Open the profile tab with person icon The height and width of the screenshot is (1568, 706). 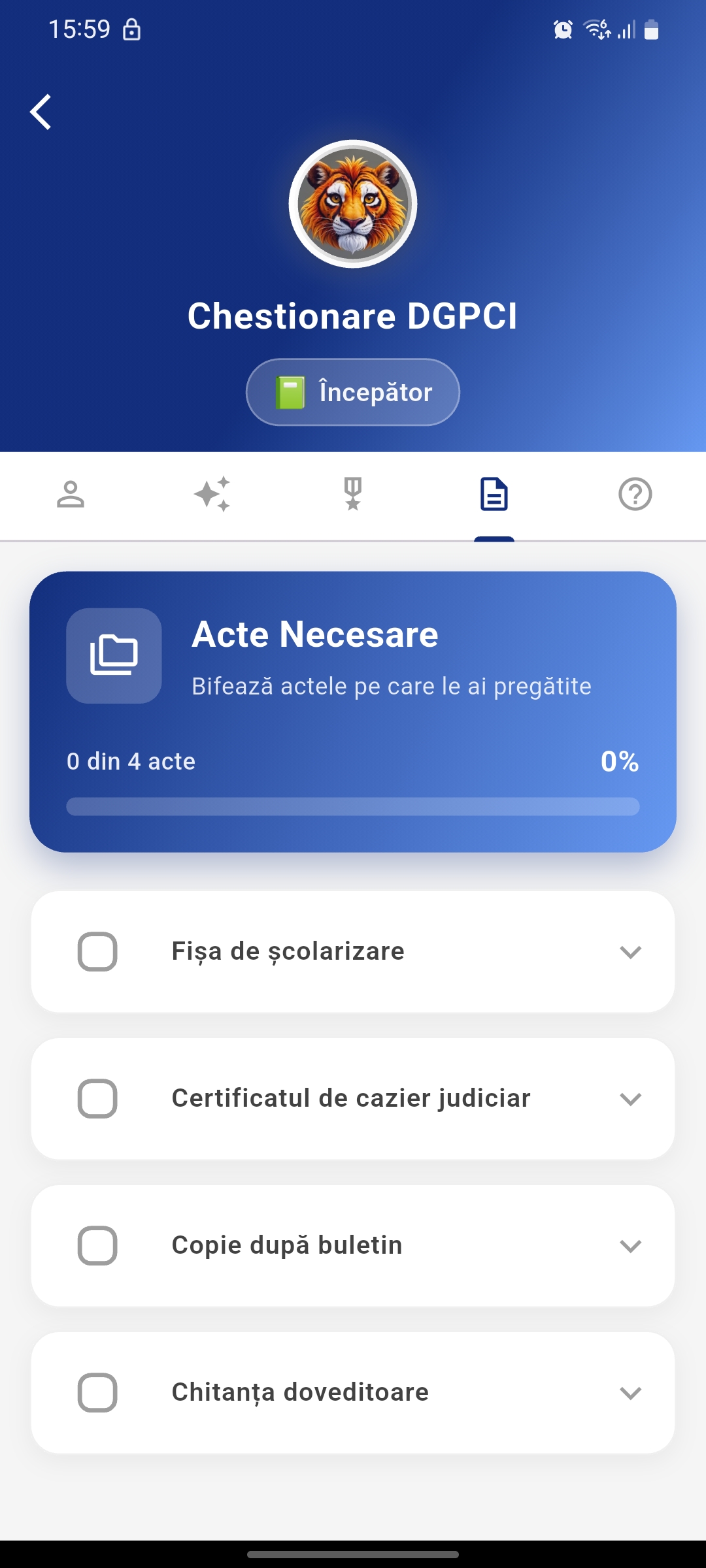(x=72, y=495)
